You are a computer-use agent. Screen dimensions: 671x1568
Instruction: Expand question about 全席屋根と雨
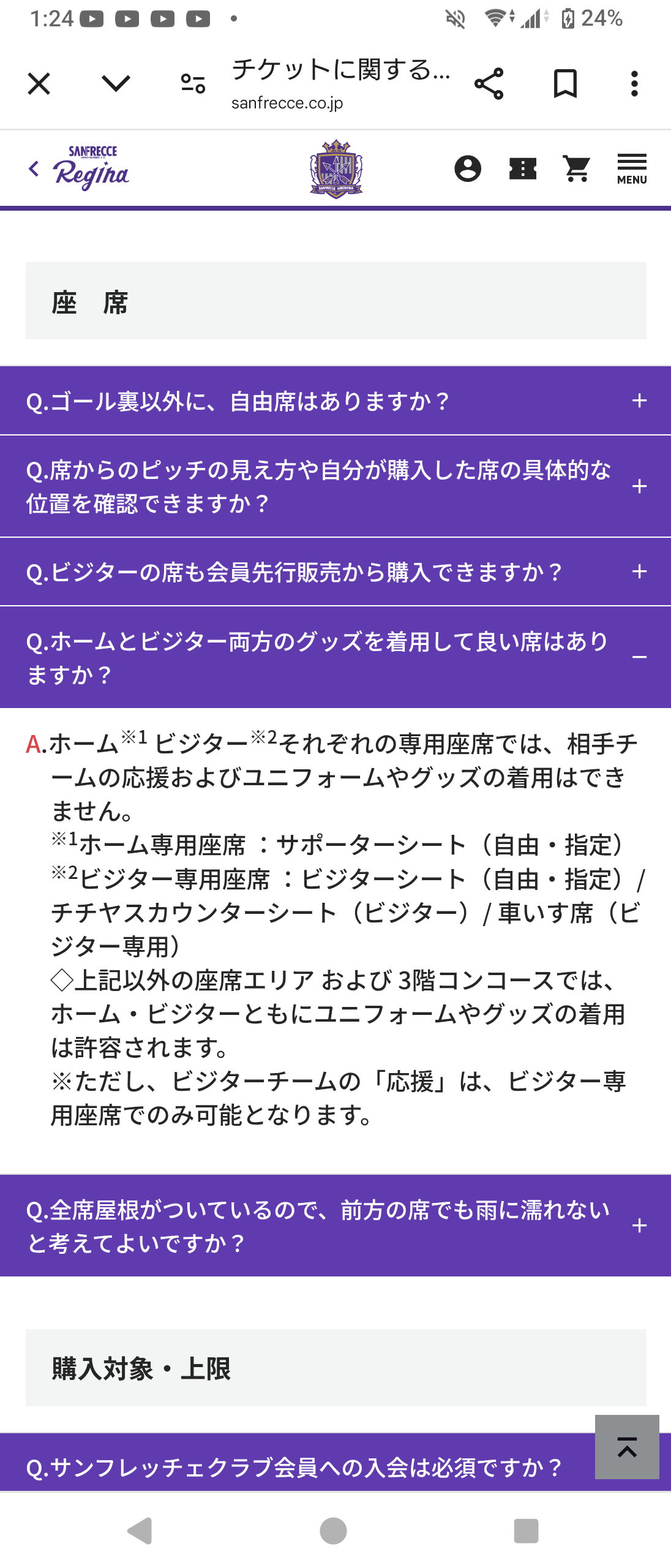(x=335, y=1226)
